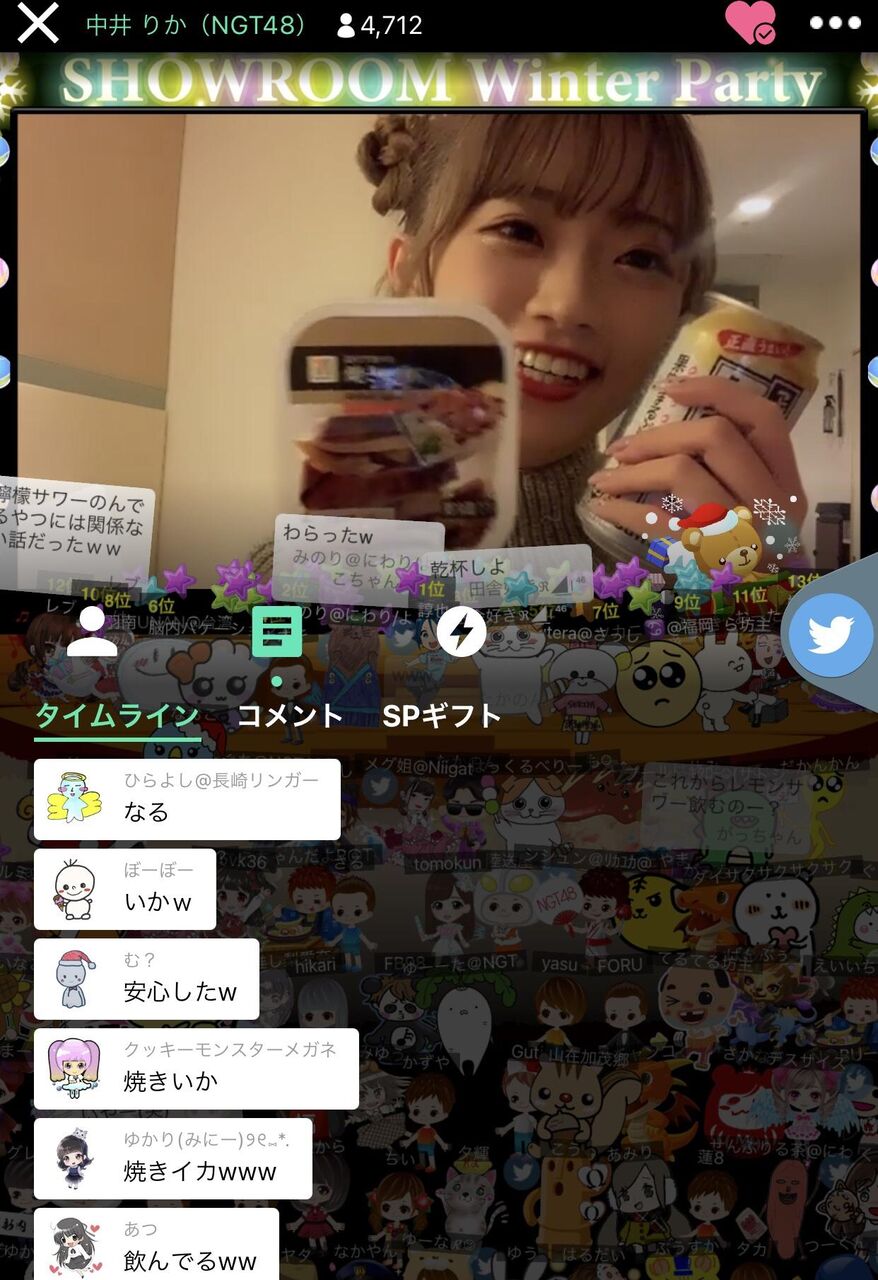Tap the Santa-hat teddy bear gift sticker
The height and width of the screenshot is (1280, 878).
click(722, 545)
